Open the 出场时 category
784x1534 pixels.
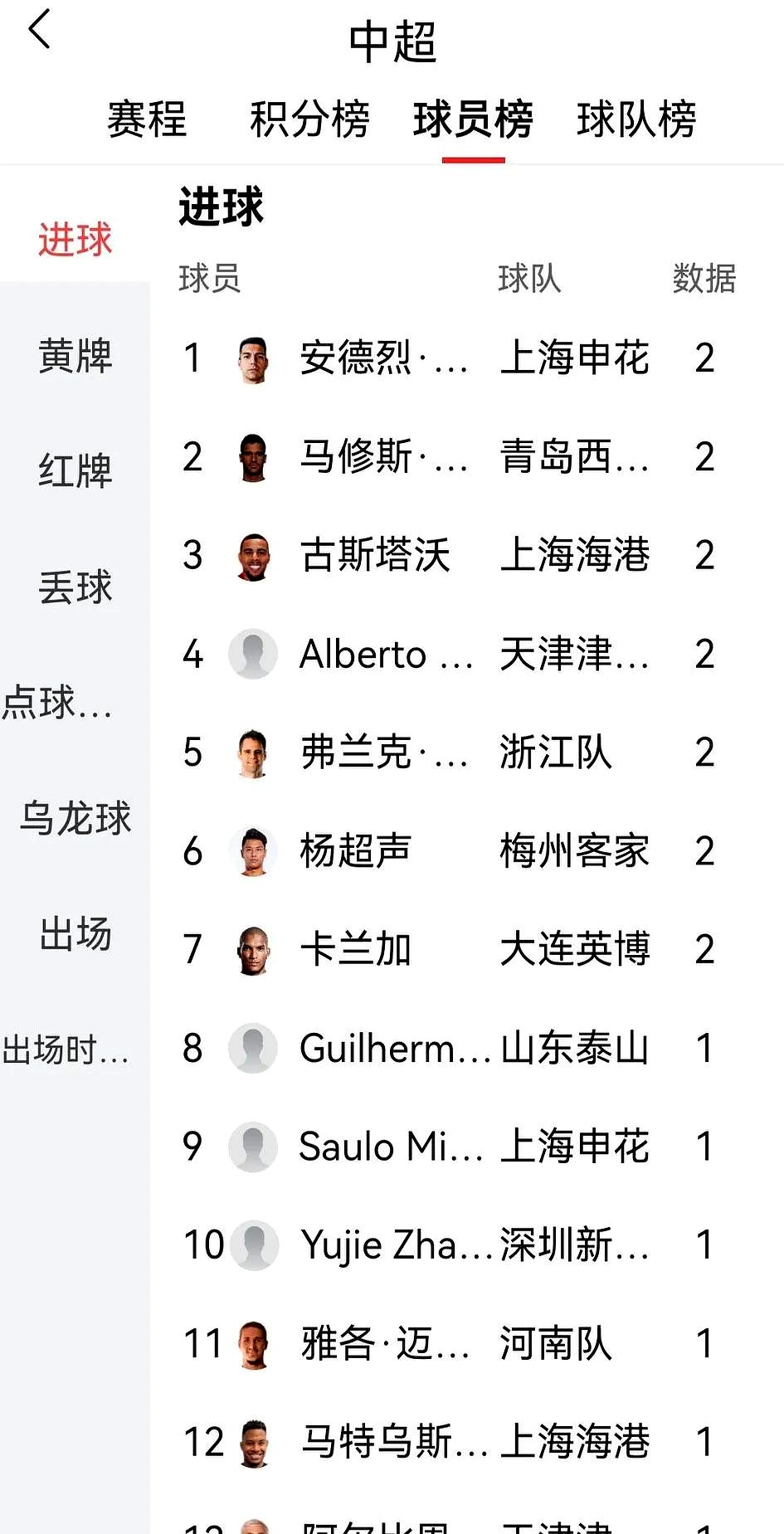pos(66,1049)
